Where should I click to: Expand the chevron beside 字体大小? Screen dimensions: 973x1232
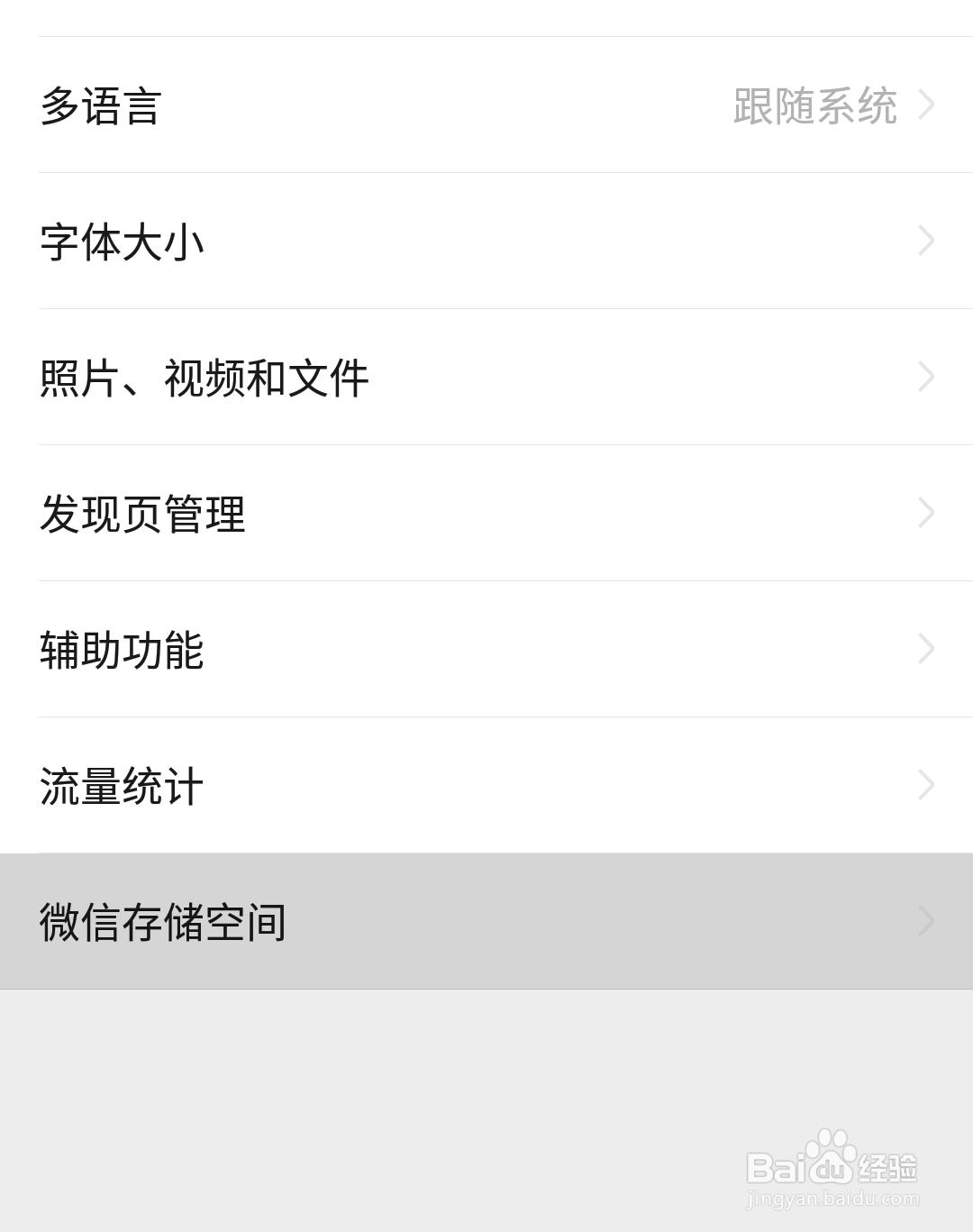click(927, 240)
